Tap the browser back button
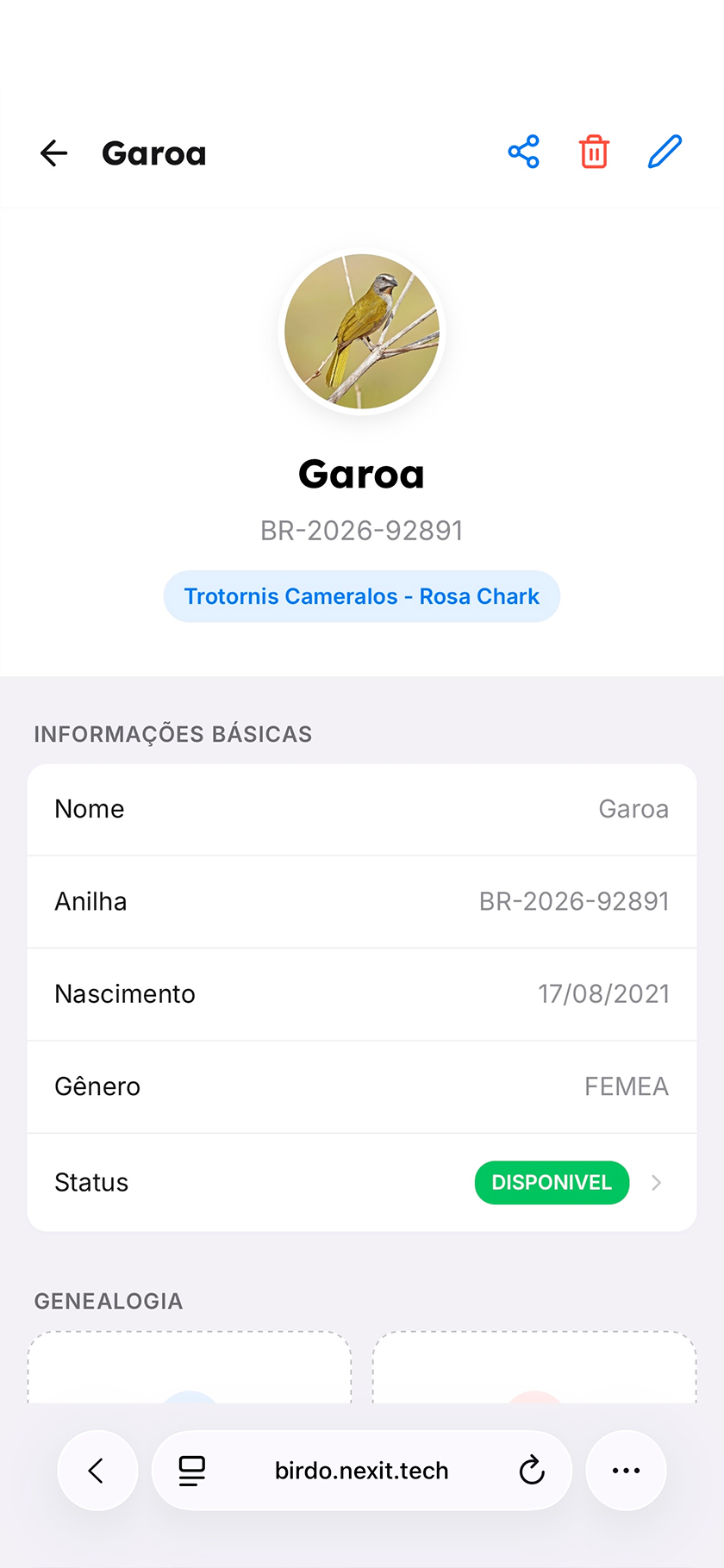This screenshot has width=724, height=1568. point(97,1471)
